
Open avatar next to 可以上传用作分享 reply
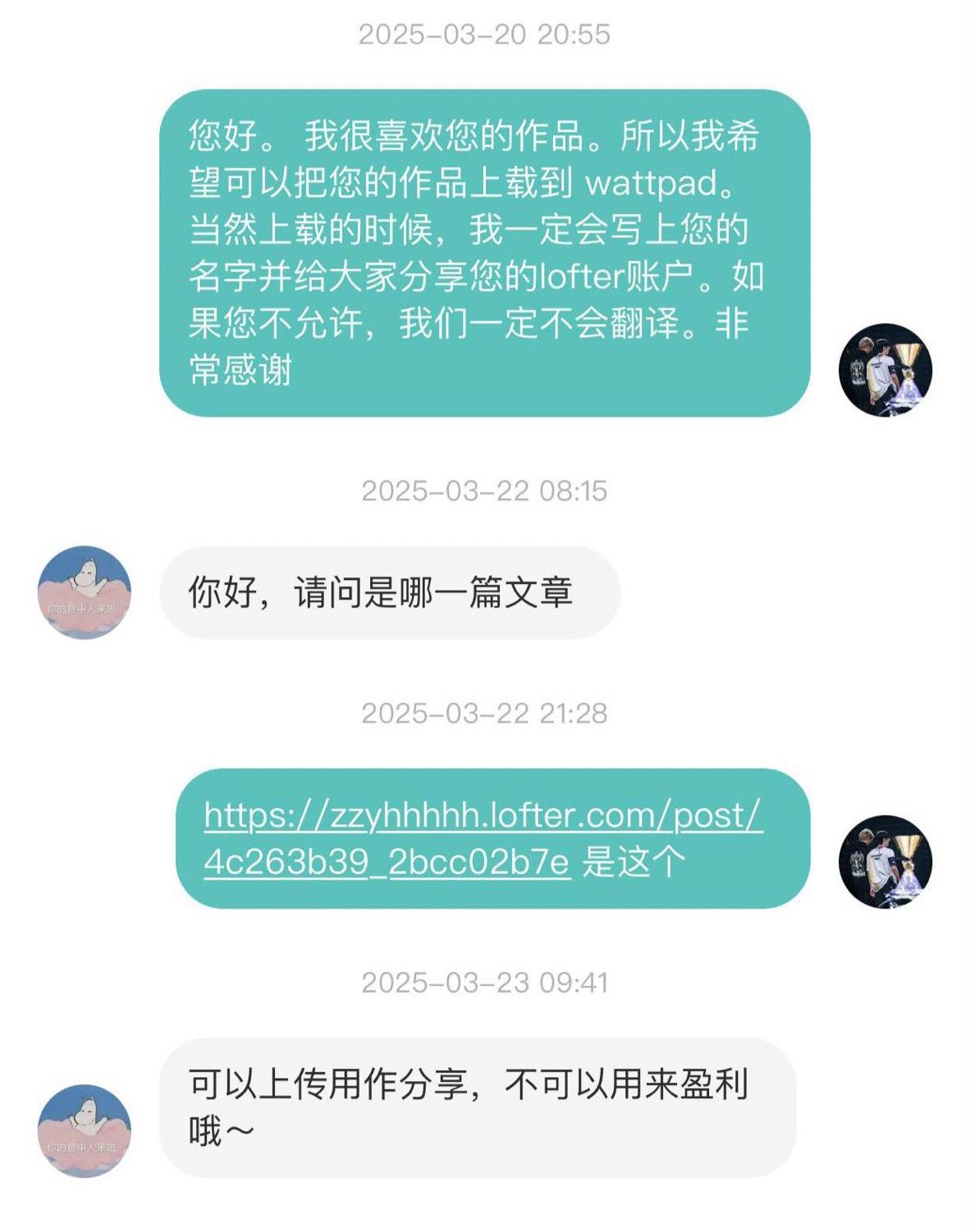tap(85, 1130)
